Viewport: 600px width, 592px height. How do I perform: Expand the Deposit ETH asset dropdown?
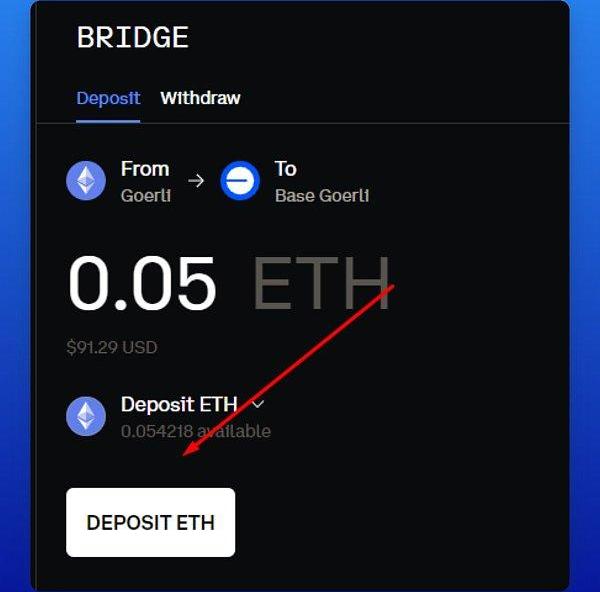click(258, 404)
